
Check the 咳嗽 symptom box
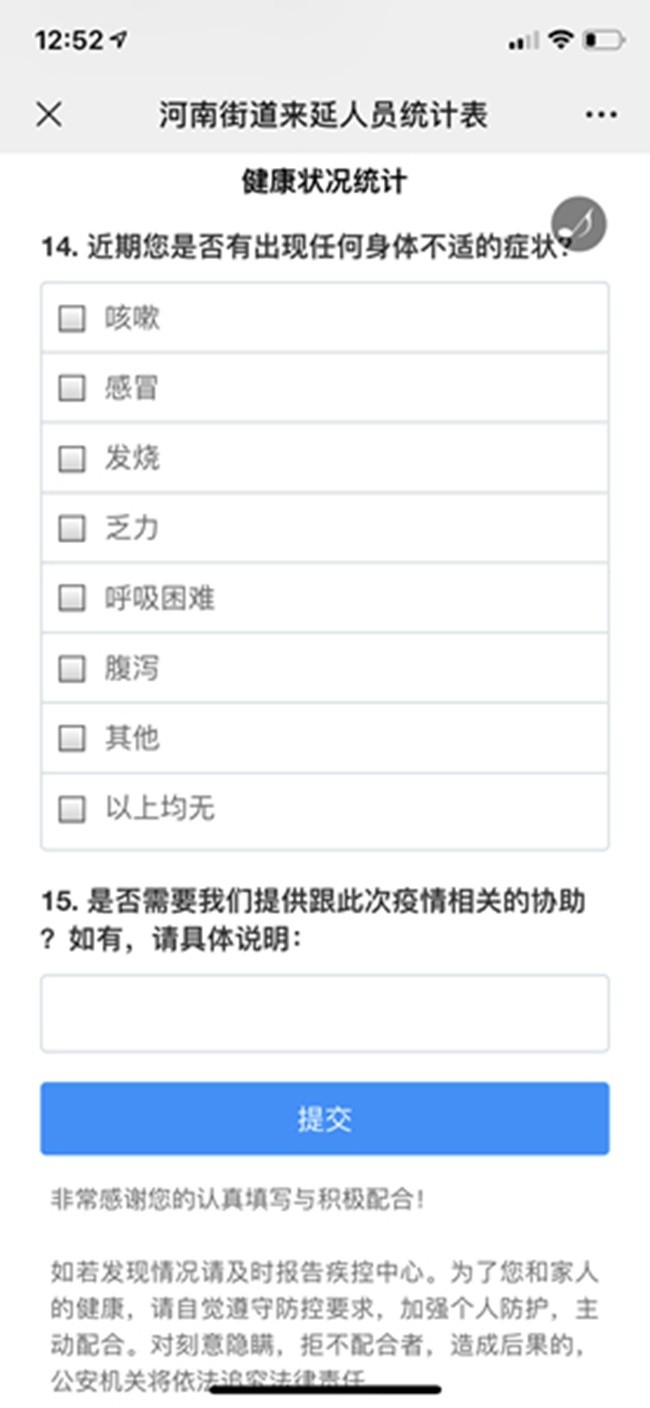coord(72,319)
